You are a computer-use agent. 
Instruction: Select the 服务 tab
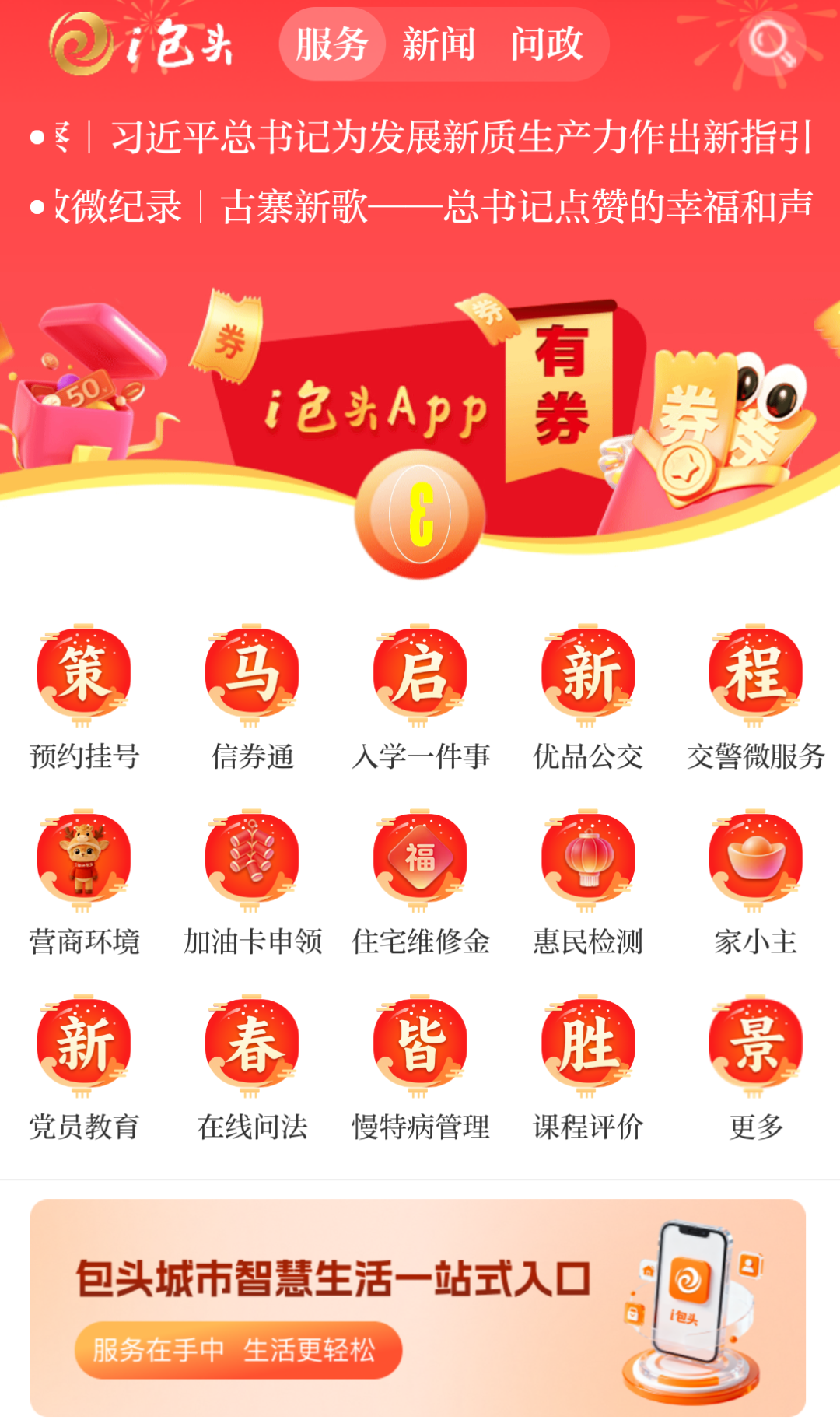[x=332, y=44]
